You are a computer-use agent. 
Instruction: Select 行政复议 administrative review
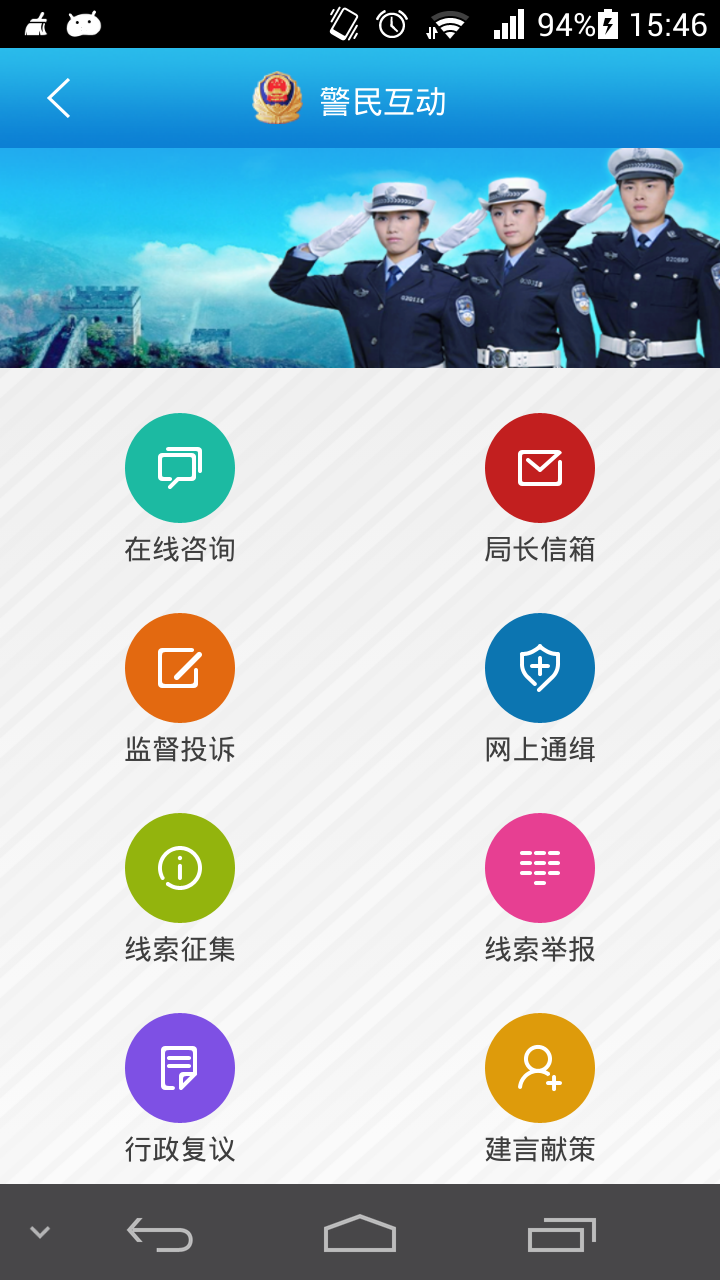pos(180,1068)
